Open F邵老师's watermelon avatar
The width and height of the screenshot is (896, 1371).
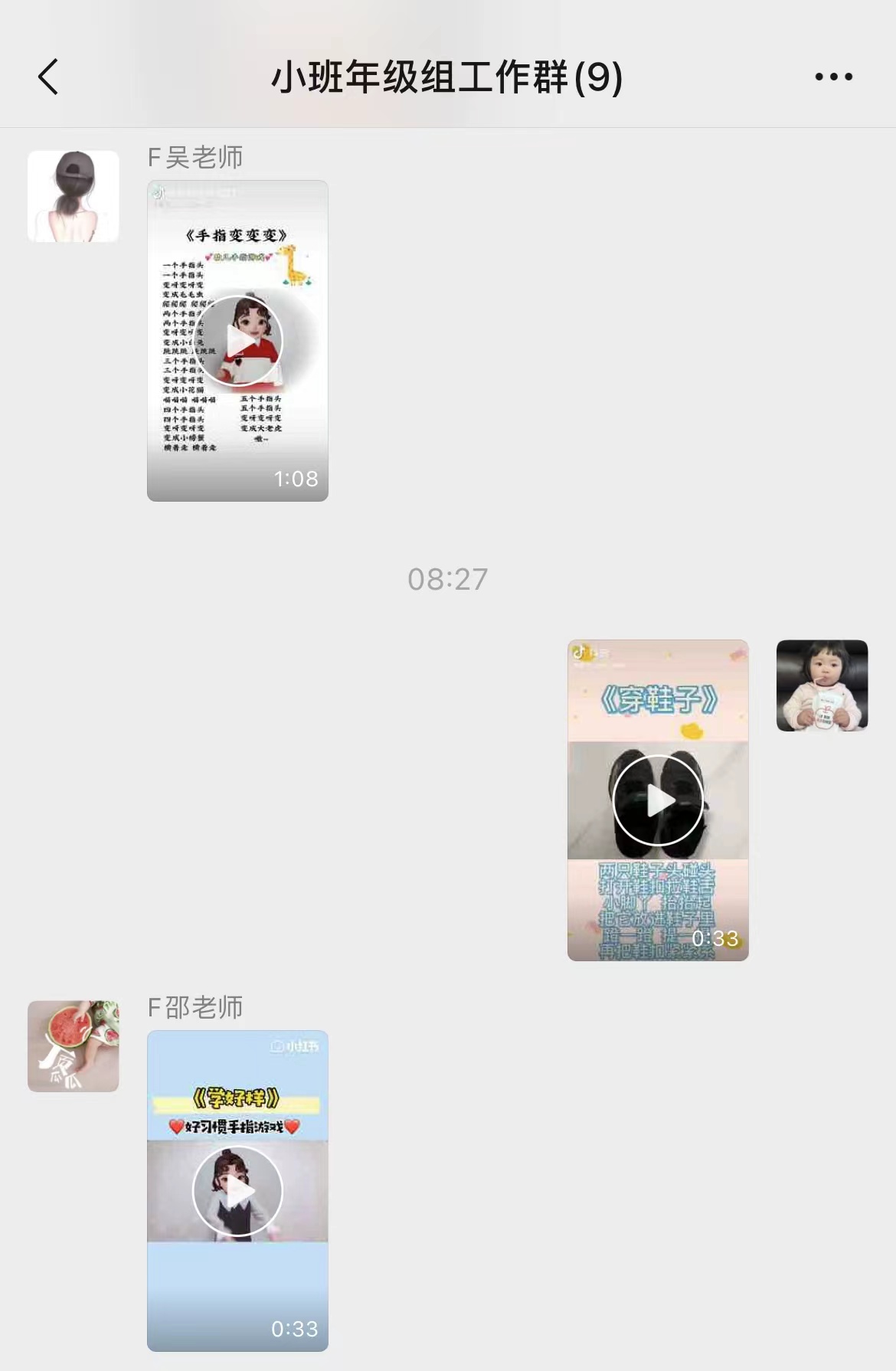(x=74, y=1046)
